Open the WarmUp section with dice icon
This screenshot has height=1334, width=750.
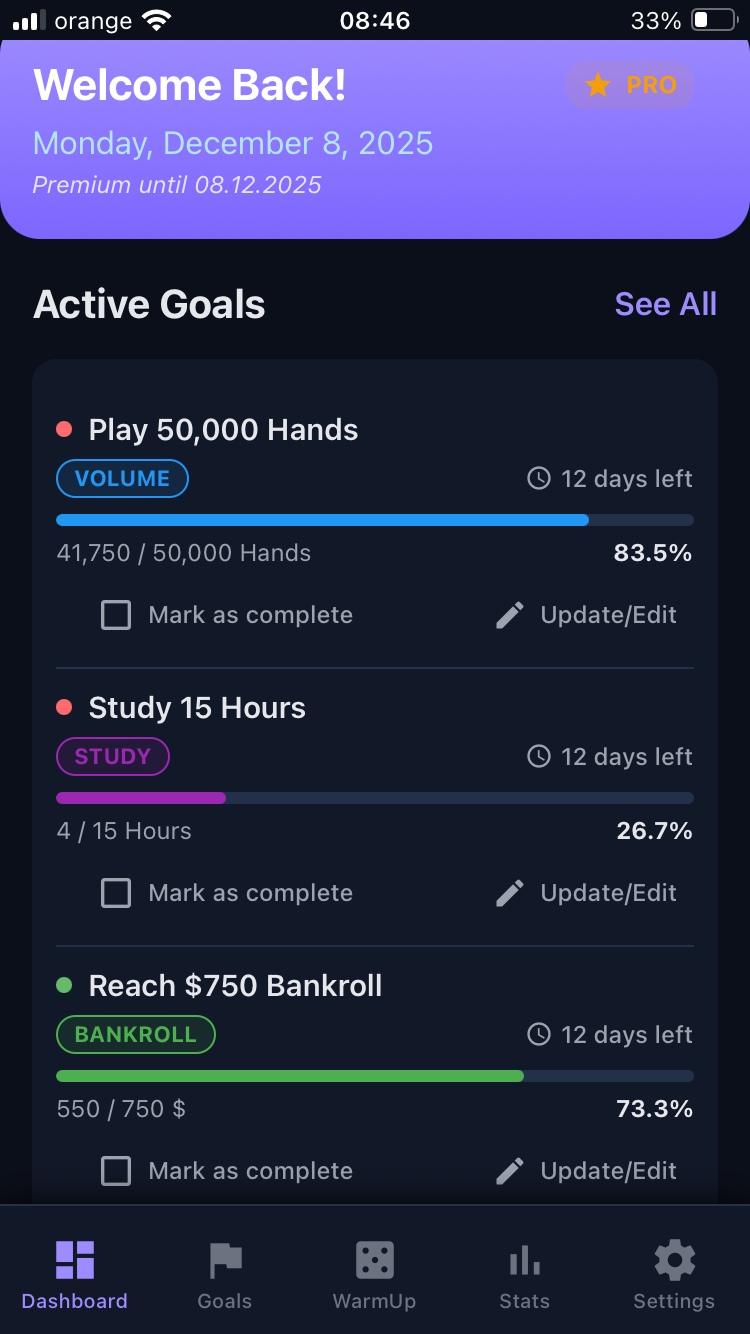374,1260
